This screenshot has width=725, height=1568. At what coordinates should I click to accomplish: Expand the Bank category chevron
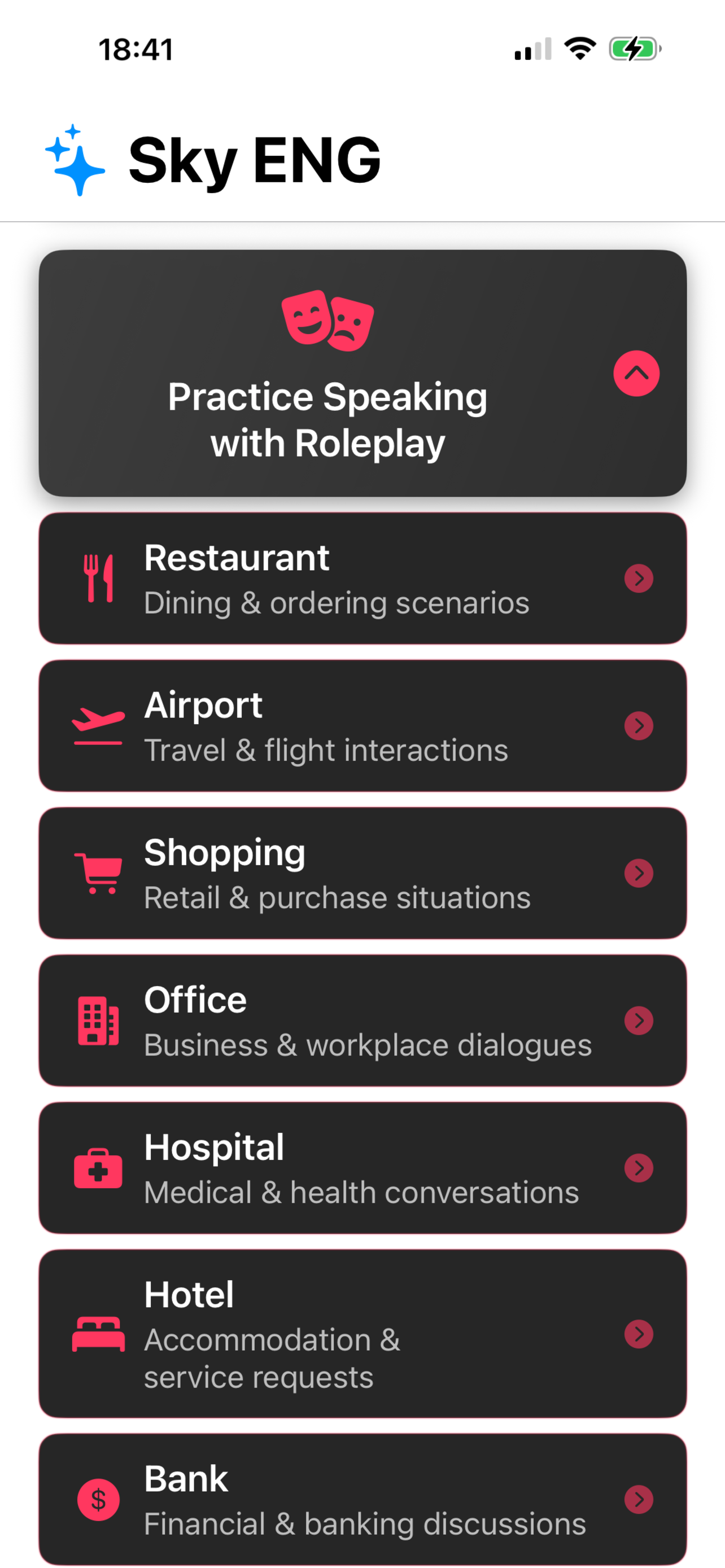[x=639, y=1500]
